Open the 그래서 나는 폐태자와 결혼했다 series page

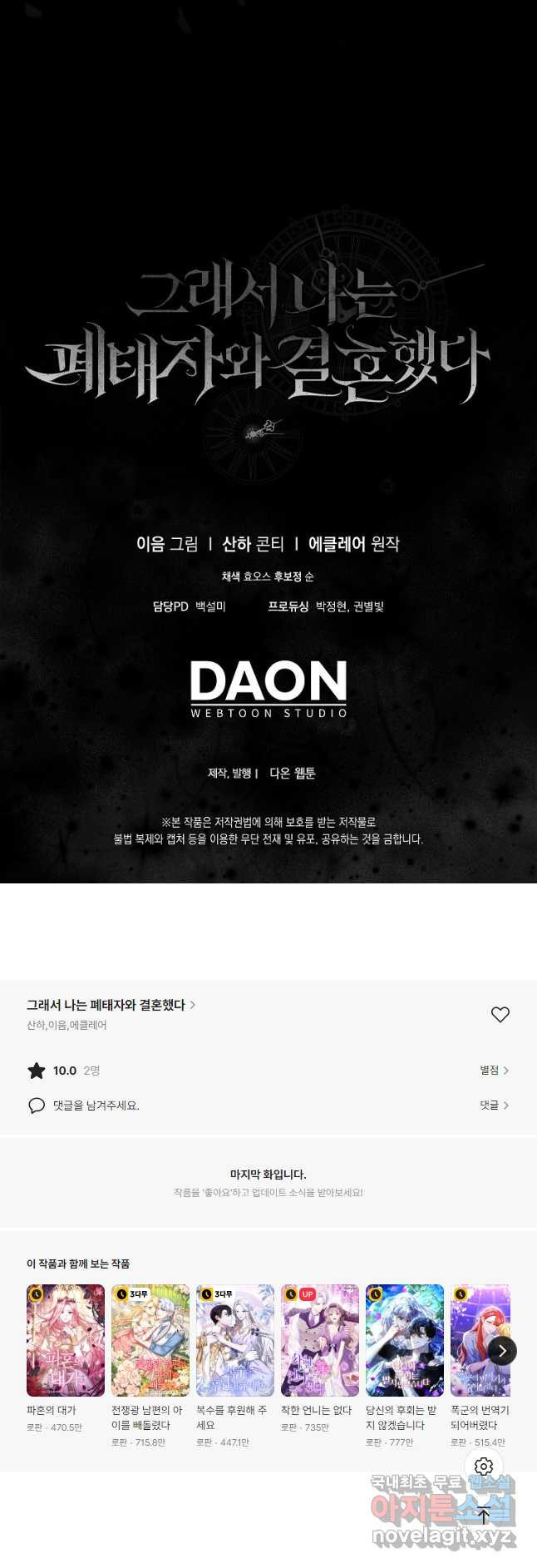[111, 1005]
